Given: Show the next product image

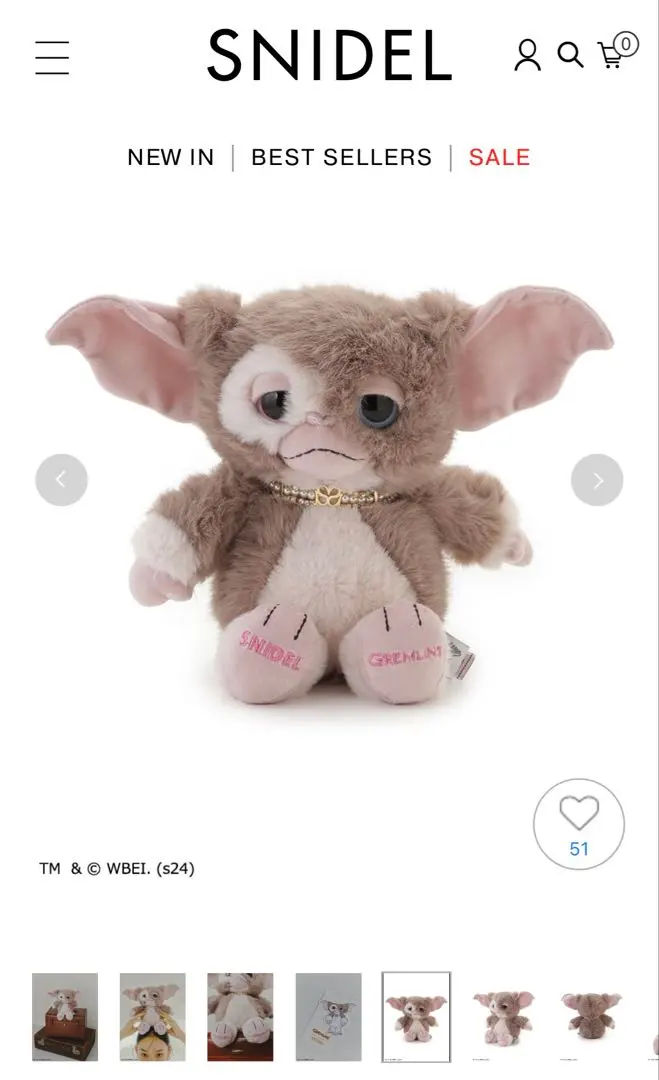Looking at the screenshot, I should [x=597, y=480].
